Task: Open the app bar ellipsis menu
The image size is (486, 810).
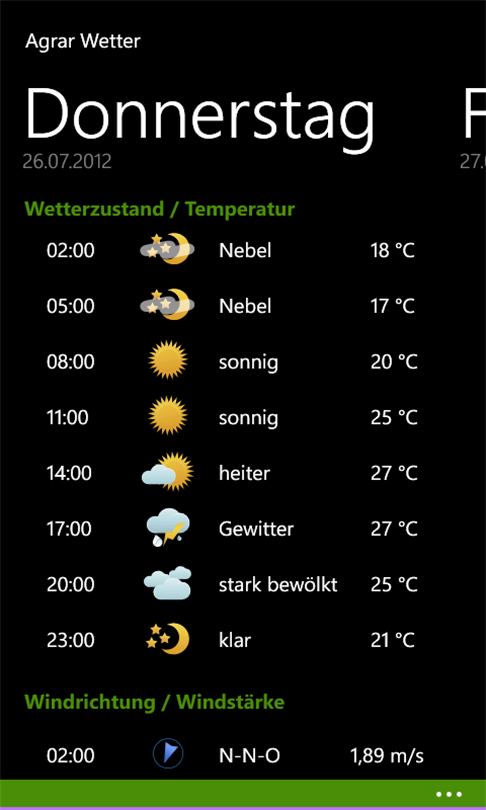Action: [x=448, y=794]
